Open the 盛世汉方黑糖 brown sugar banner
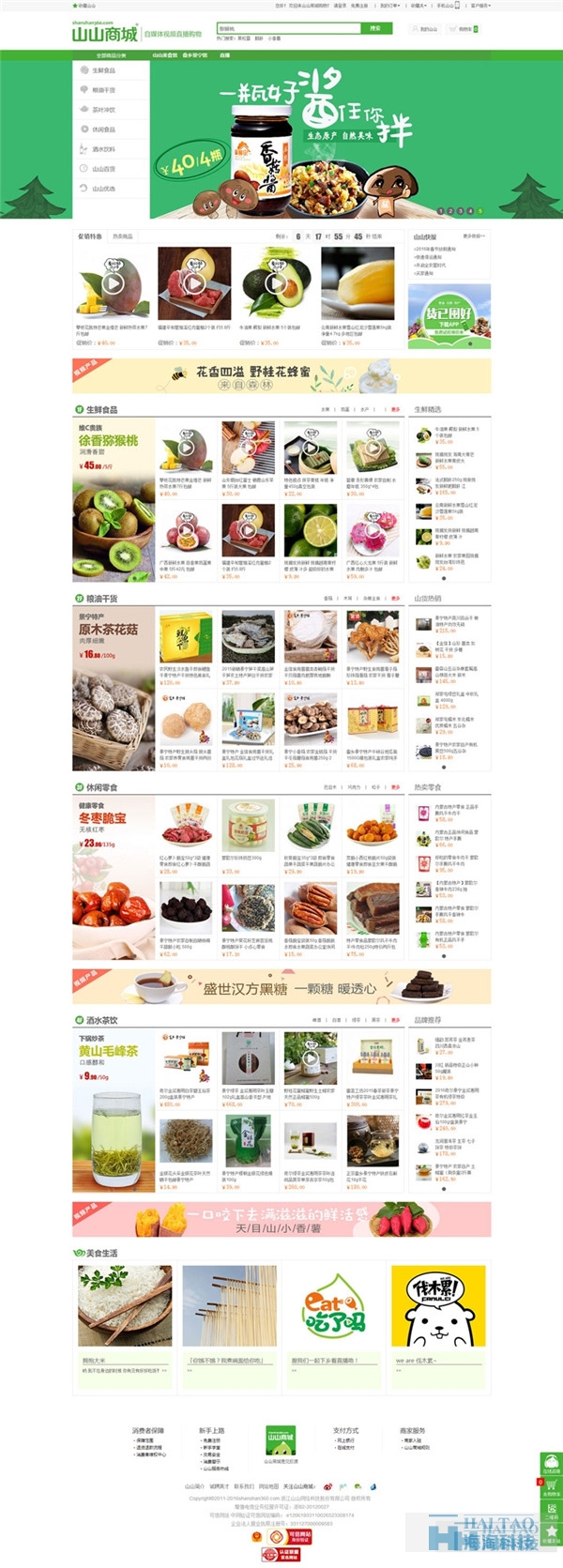 tap(281, 987)
